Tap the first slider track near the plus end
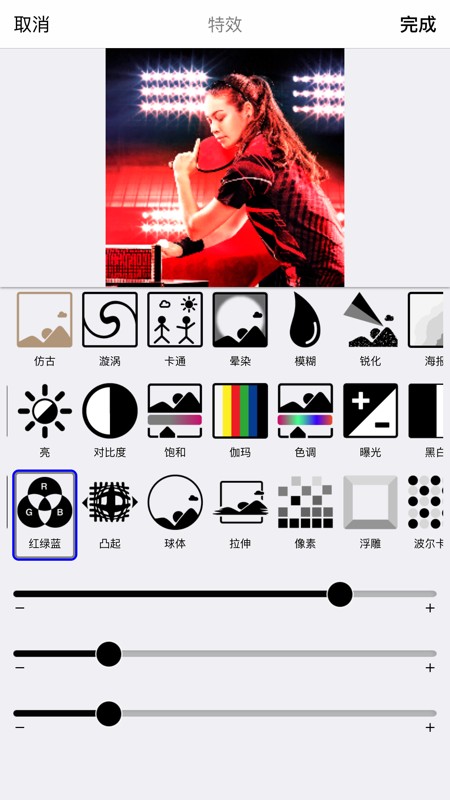The image size is (450, 800). (x=418, y=594)
